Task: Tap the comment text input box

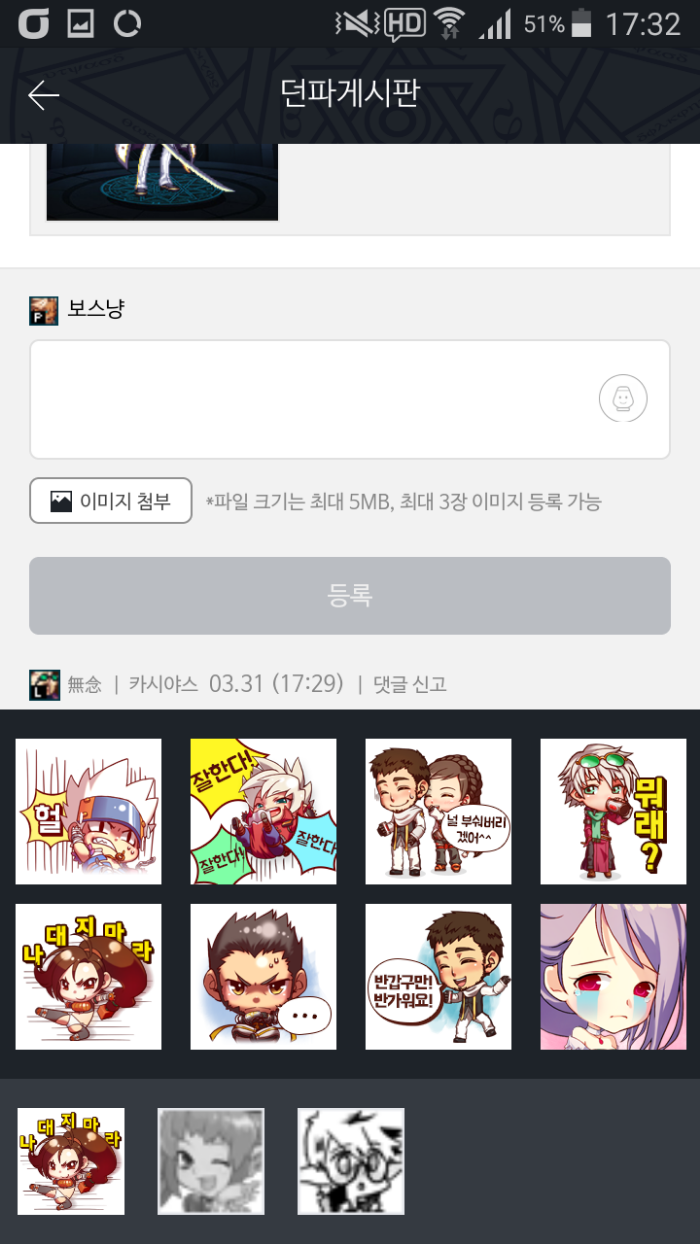Action: 310,399
